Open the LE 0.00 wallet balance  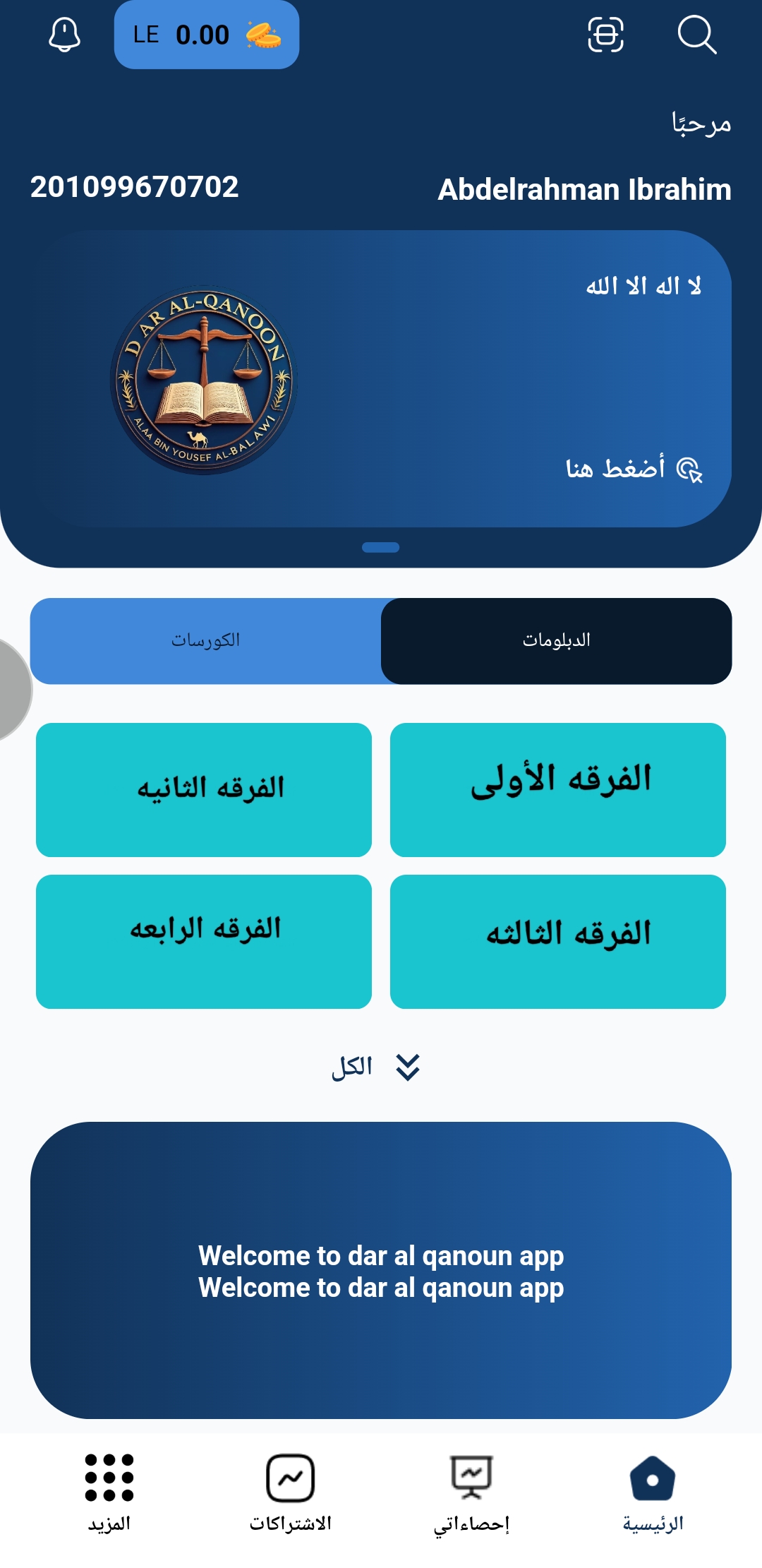[206, 35]
